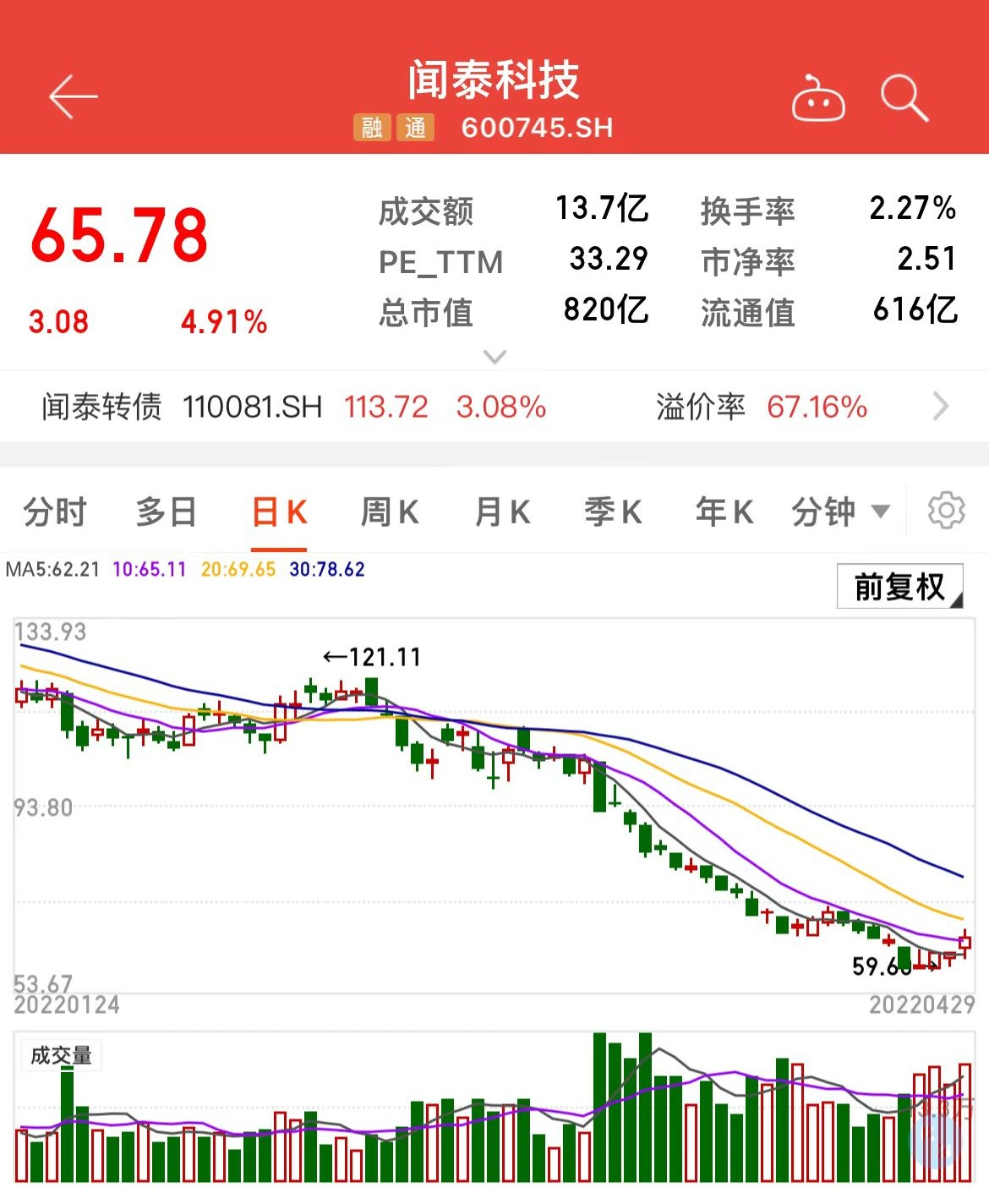Switch to 分时 chart tab
This screenshot has height=1204, width=989.
click(x=55, y=512)
